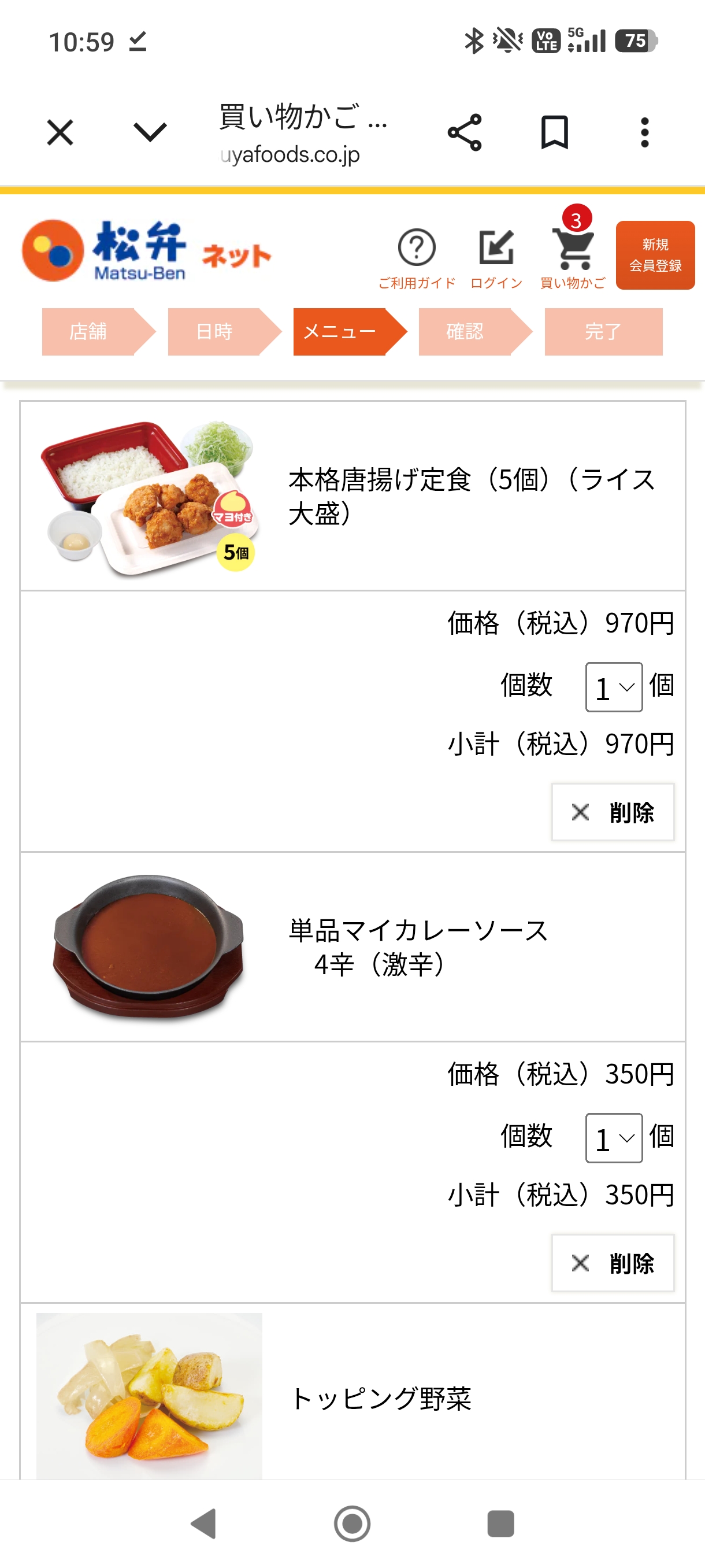The width and height of the screenshot is (705, 1568).
Task: Open ご利用ガイド help guide
Action: click(417, 258)
